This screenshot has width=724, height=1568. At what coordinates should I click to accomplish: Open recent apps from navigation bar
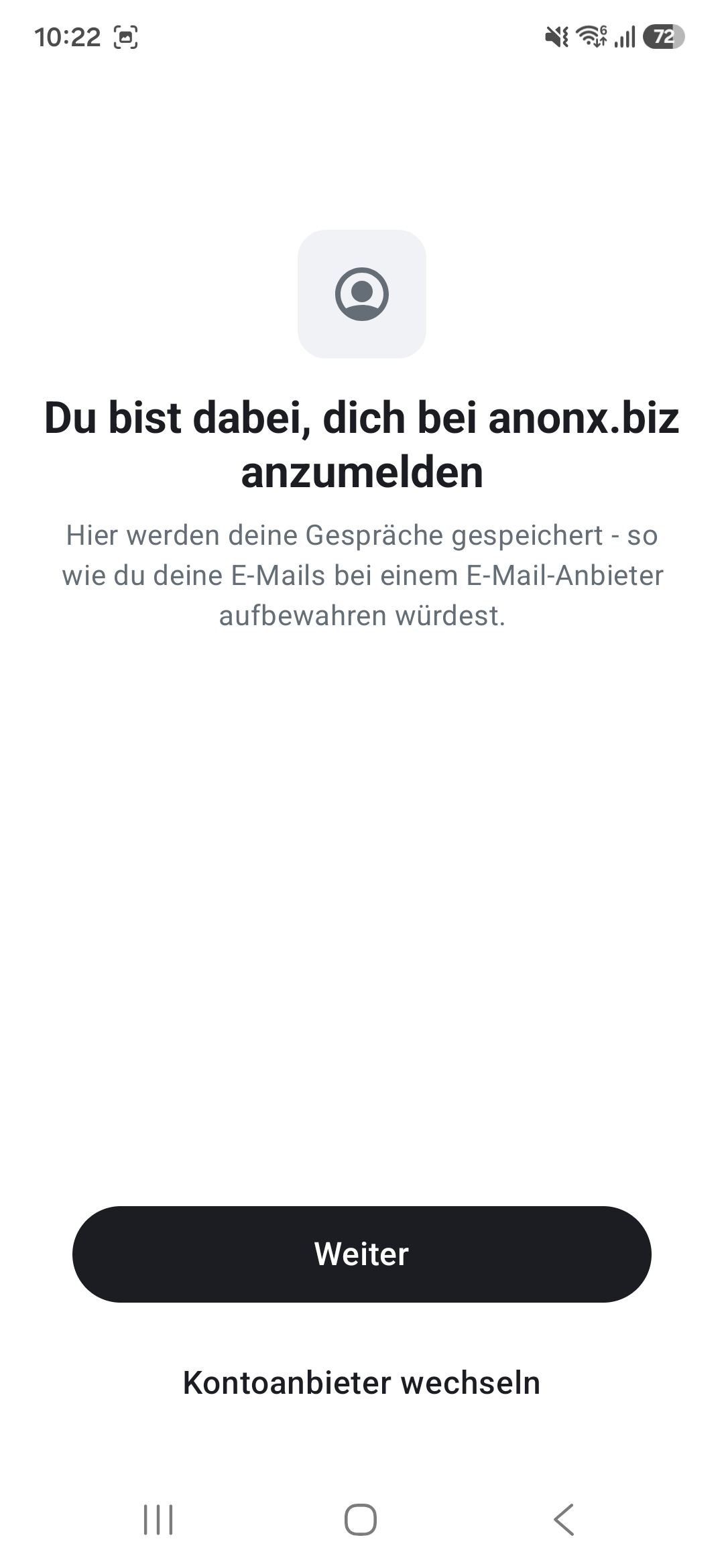point(159,1519)
